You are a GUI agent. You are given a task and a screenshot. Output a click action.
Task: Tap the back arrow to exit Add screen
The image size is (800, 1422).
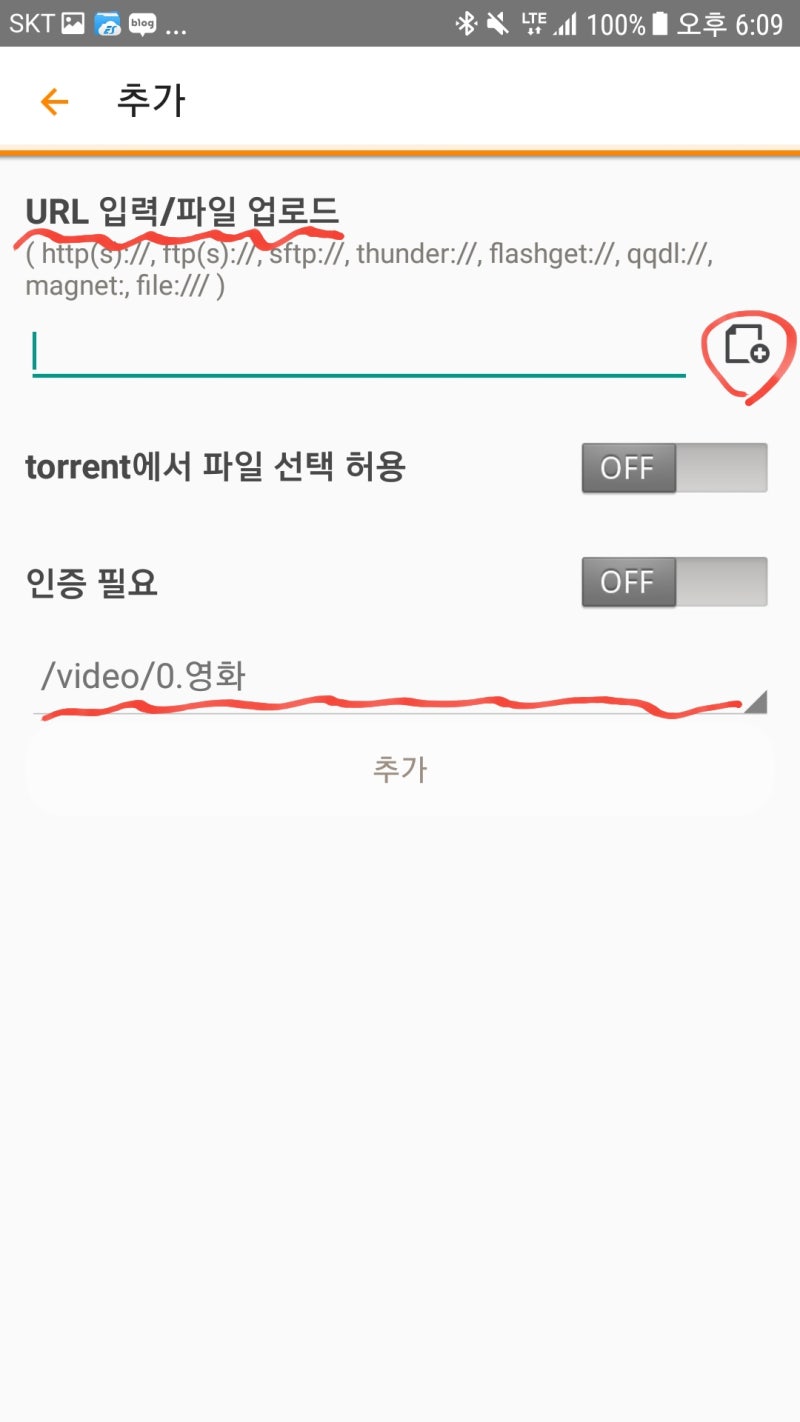tap(53, 101)
